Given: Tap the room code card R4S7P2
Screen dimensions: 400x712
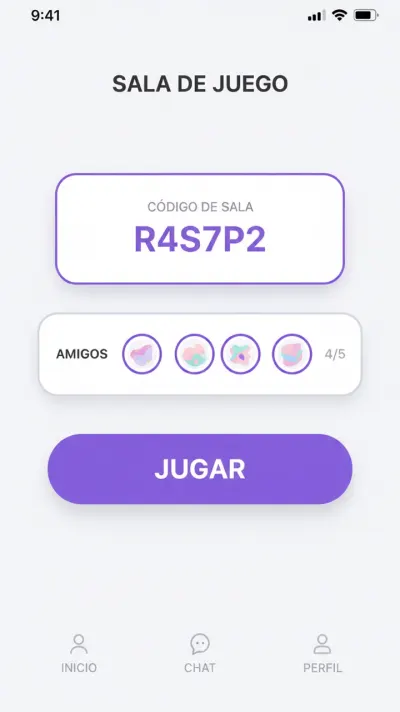Looking at the screenshot, I should point(200,229).
